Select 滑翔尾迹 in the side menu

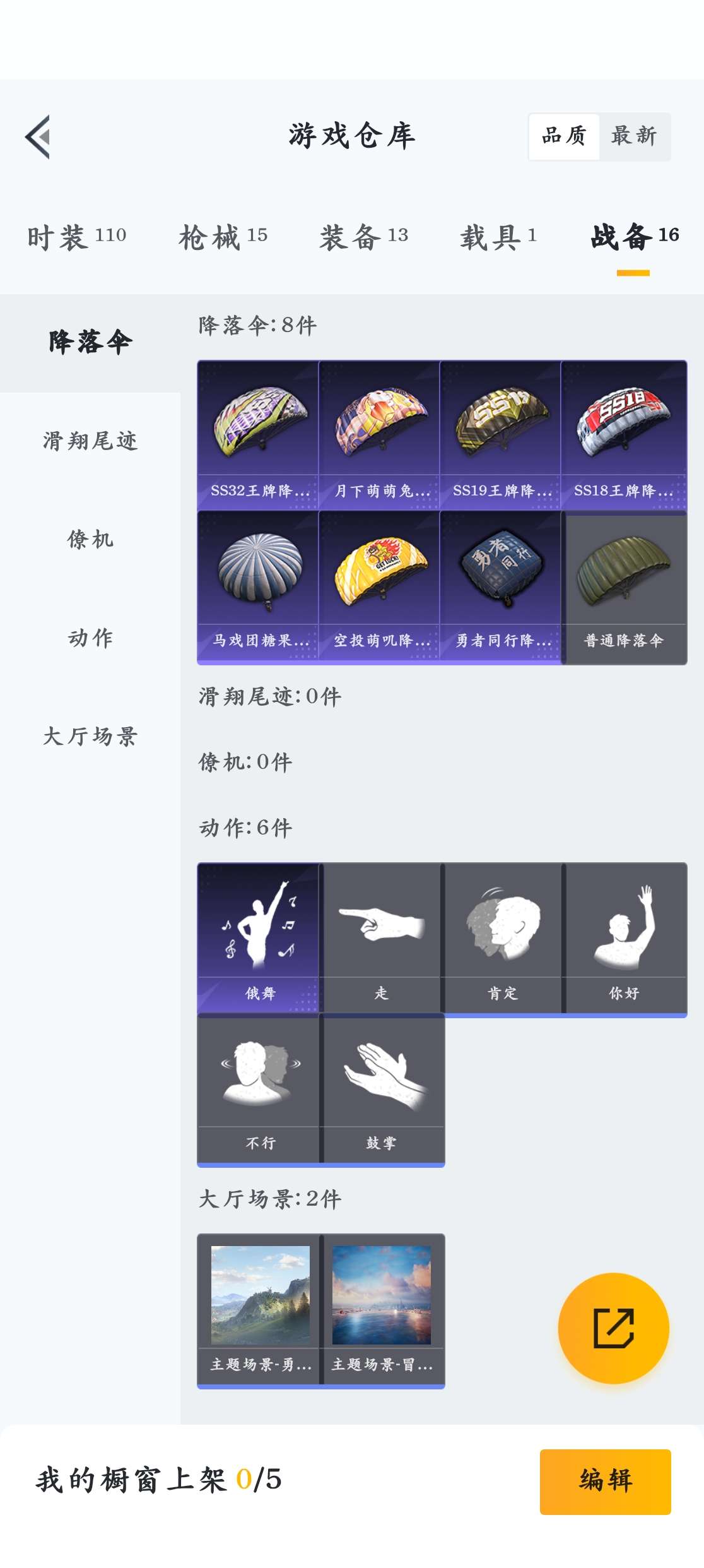tap(90, 441)
